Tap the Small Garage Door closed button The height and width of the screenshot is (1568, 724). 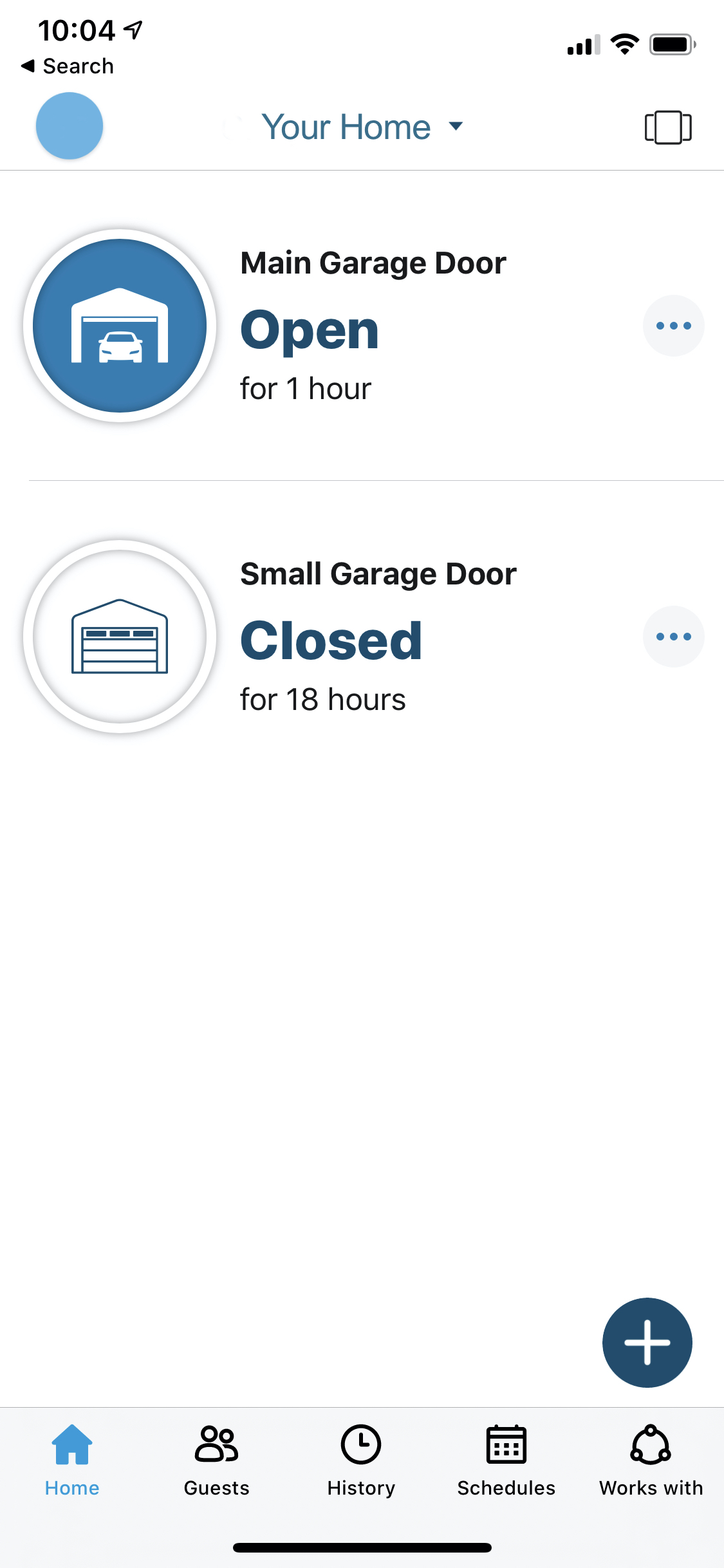pyautogui.click(x=120, y=637)
